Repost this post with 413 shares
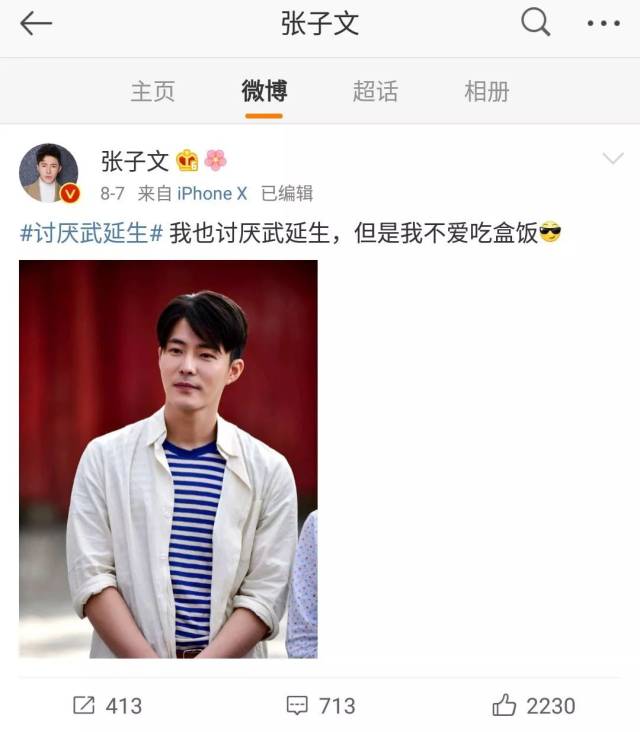The image size is (640, 732). pos(107,705)
